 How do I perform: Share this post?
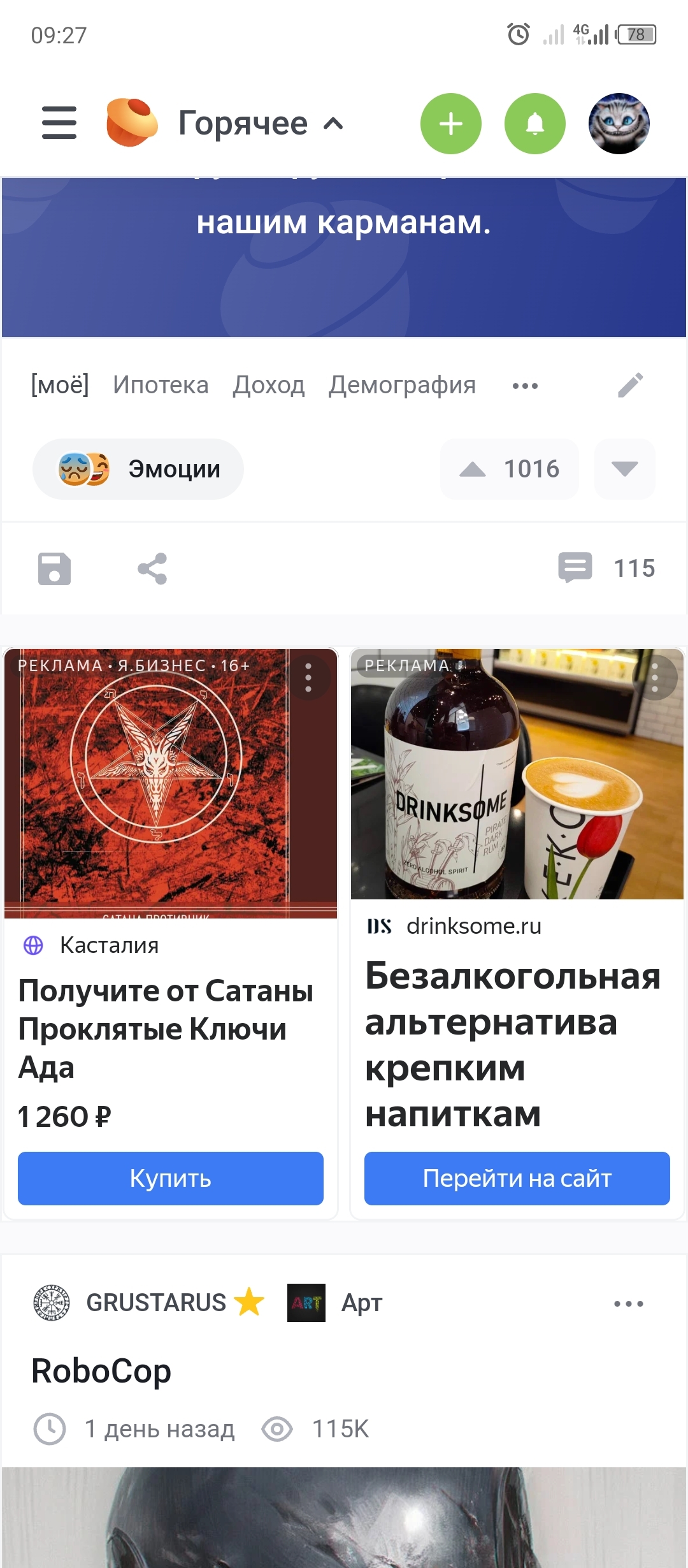(x=152, y=568)
